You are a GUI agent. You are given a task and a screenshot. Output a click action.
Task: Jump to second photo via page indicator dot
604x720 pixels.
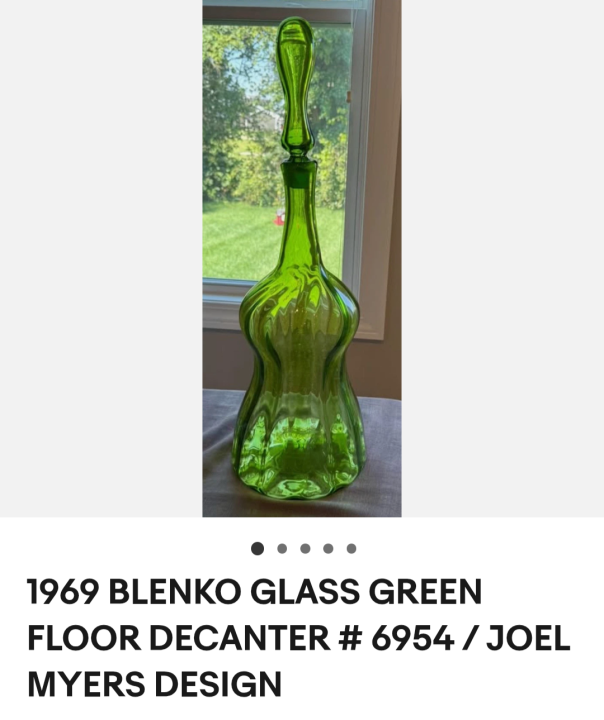pos(282,548)
